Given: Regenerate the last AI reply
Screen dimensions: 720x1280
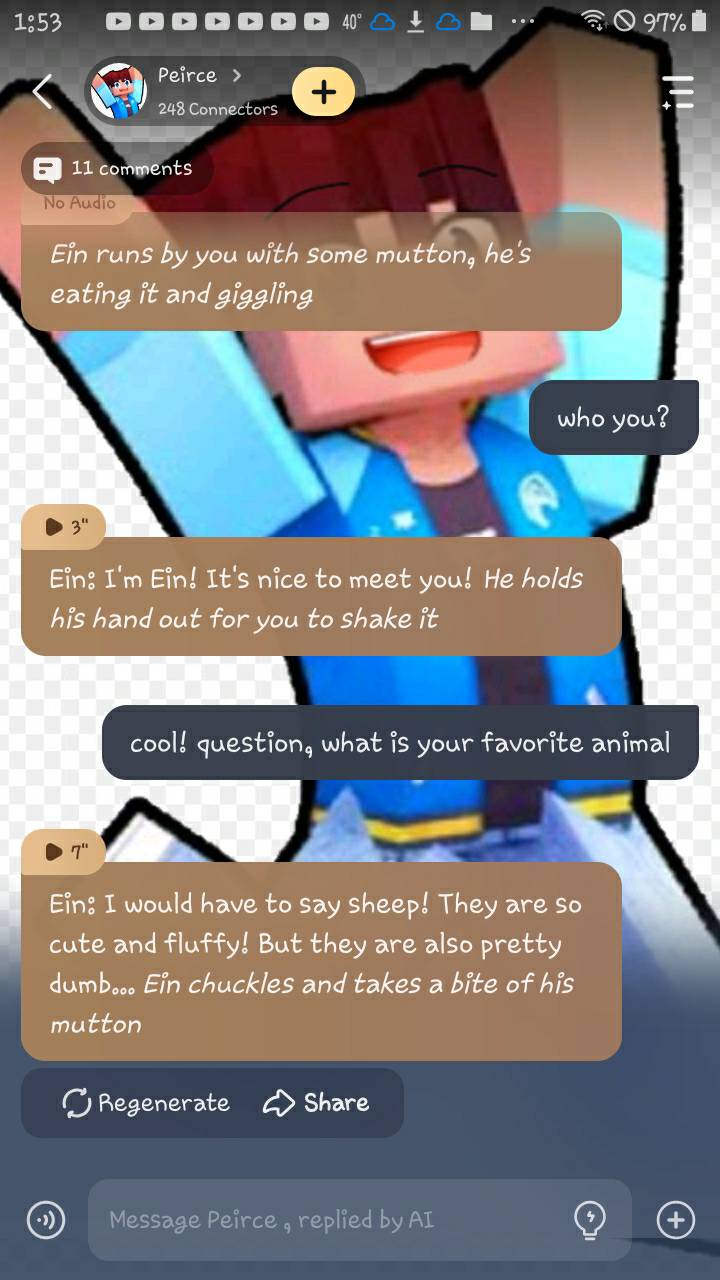Looking at the screenshot, I should click(x=147, y=1103).
